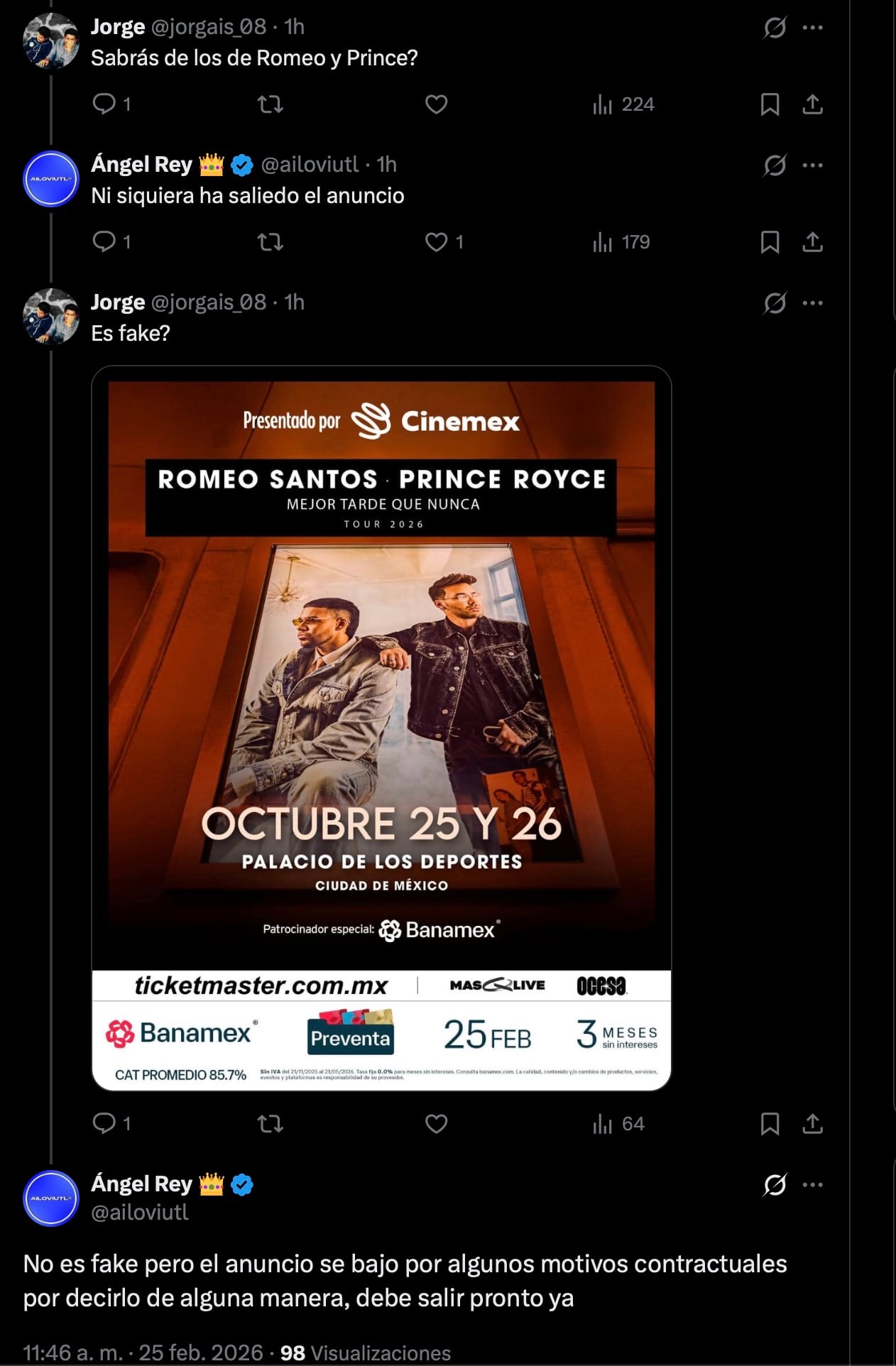
Task: Ask Grok about Ángel Rey's final reply
Action: click(776, 1184)
